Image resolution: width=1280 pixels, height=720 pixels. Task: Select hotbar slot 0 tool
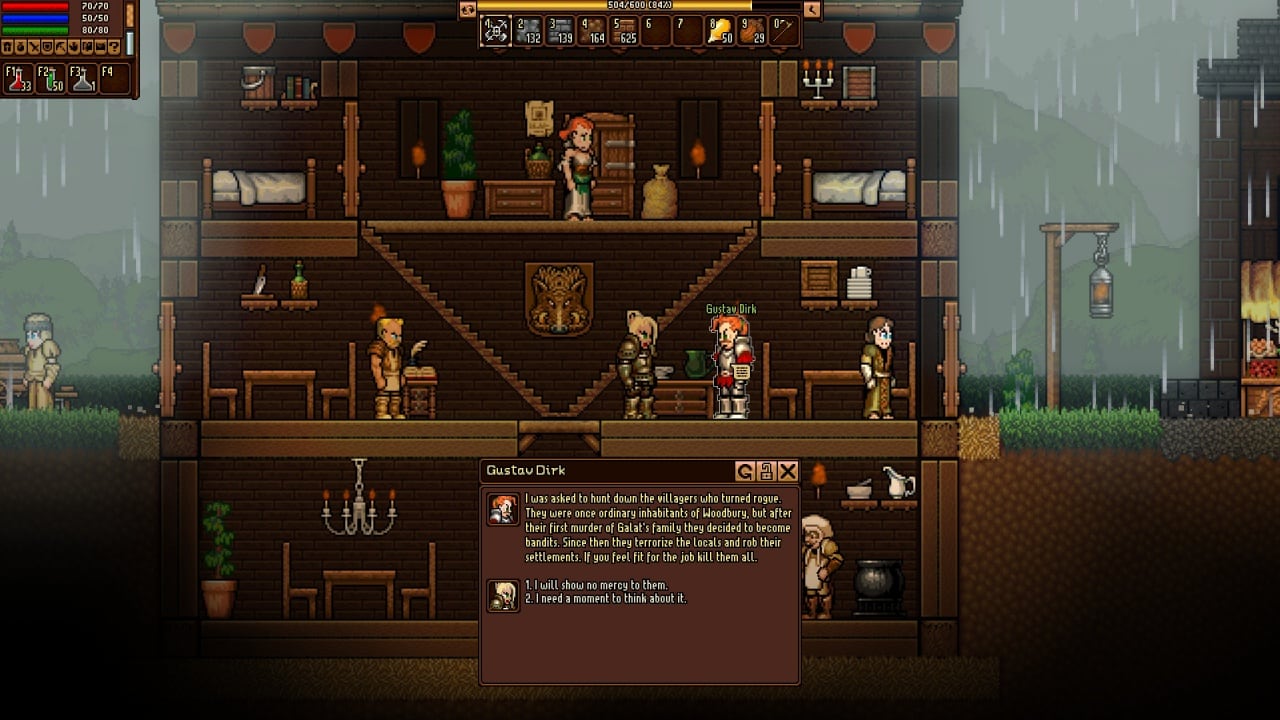click(785, 31)
